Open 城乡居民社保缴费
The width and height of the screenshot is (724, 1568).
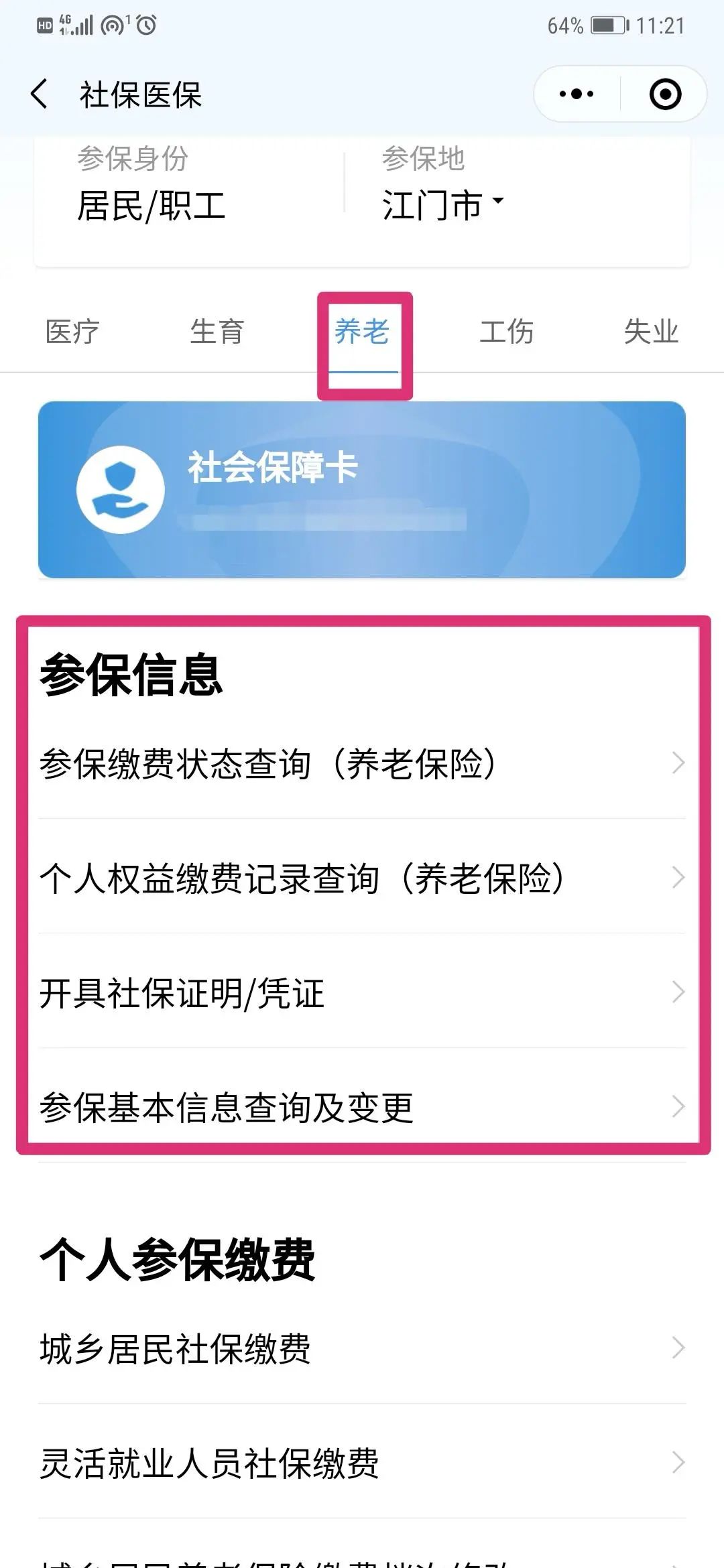[362, 1348]
